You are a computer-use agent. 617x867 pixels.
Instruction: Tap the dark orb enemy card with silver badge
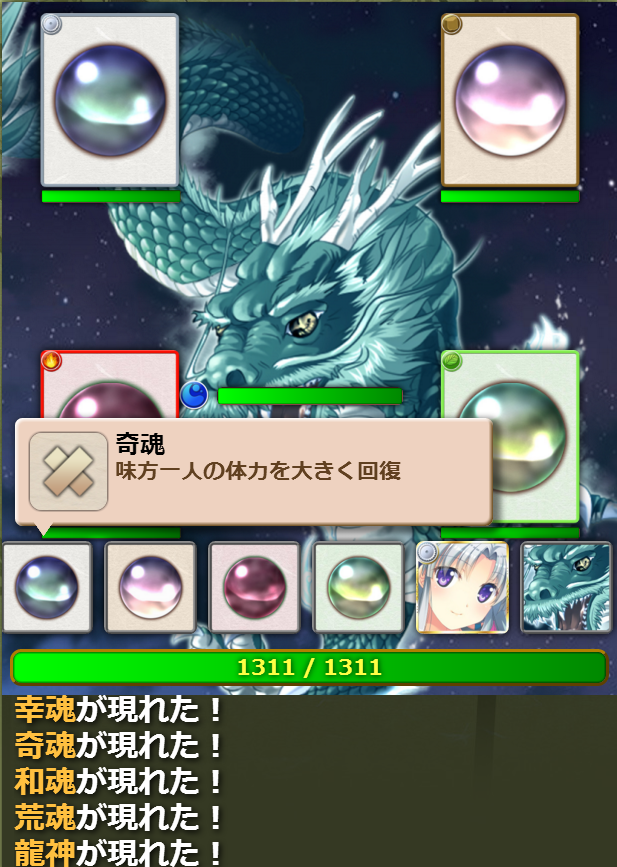110,100
